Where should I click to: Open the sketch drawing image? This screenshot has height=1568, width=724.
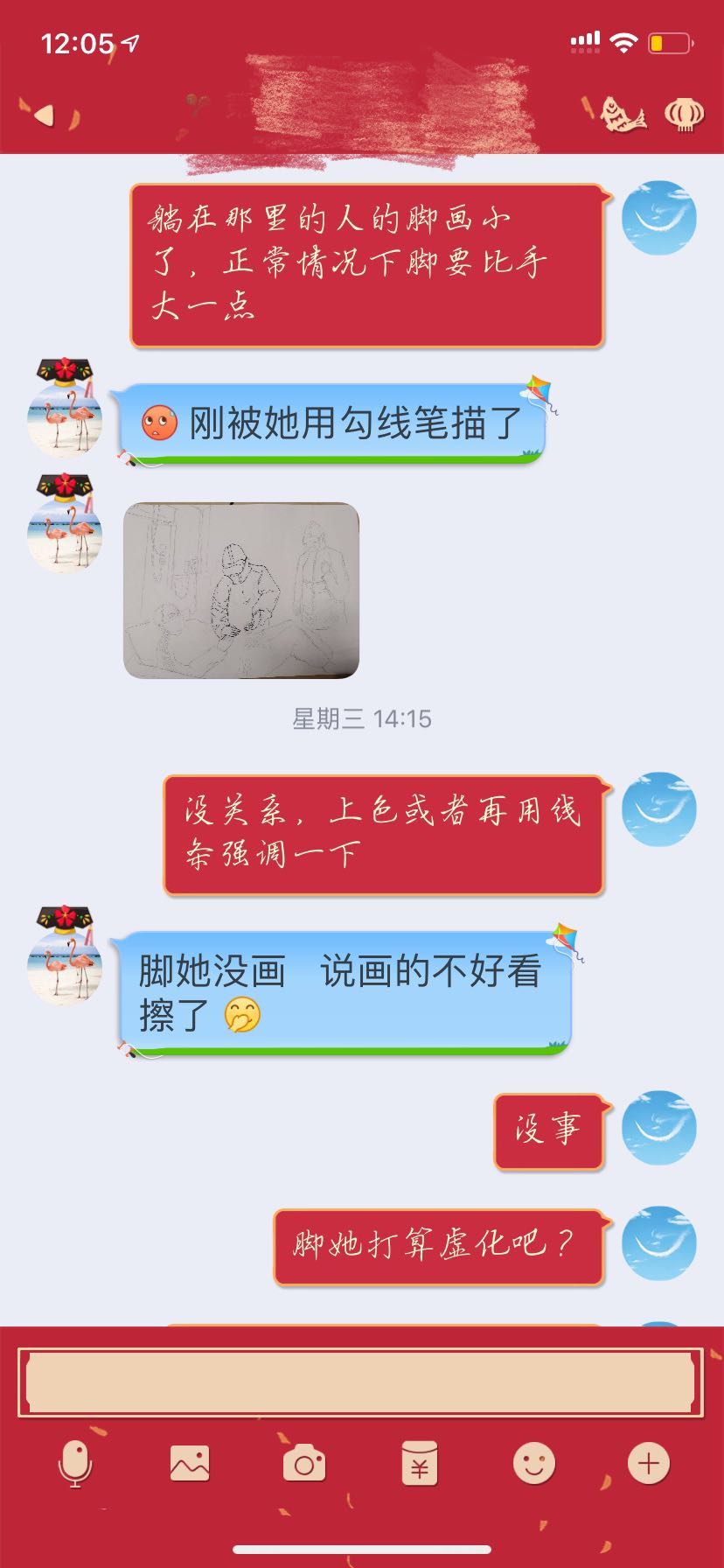pos(241,591)
